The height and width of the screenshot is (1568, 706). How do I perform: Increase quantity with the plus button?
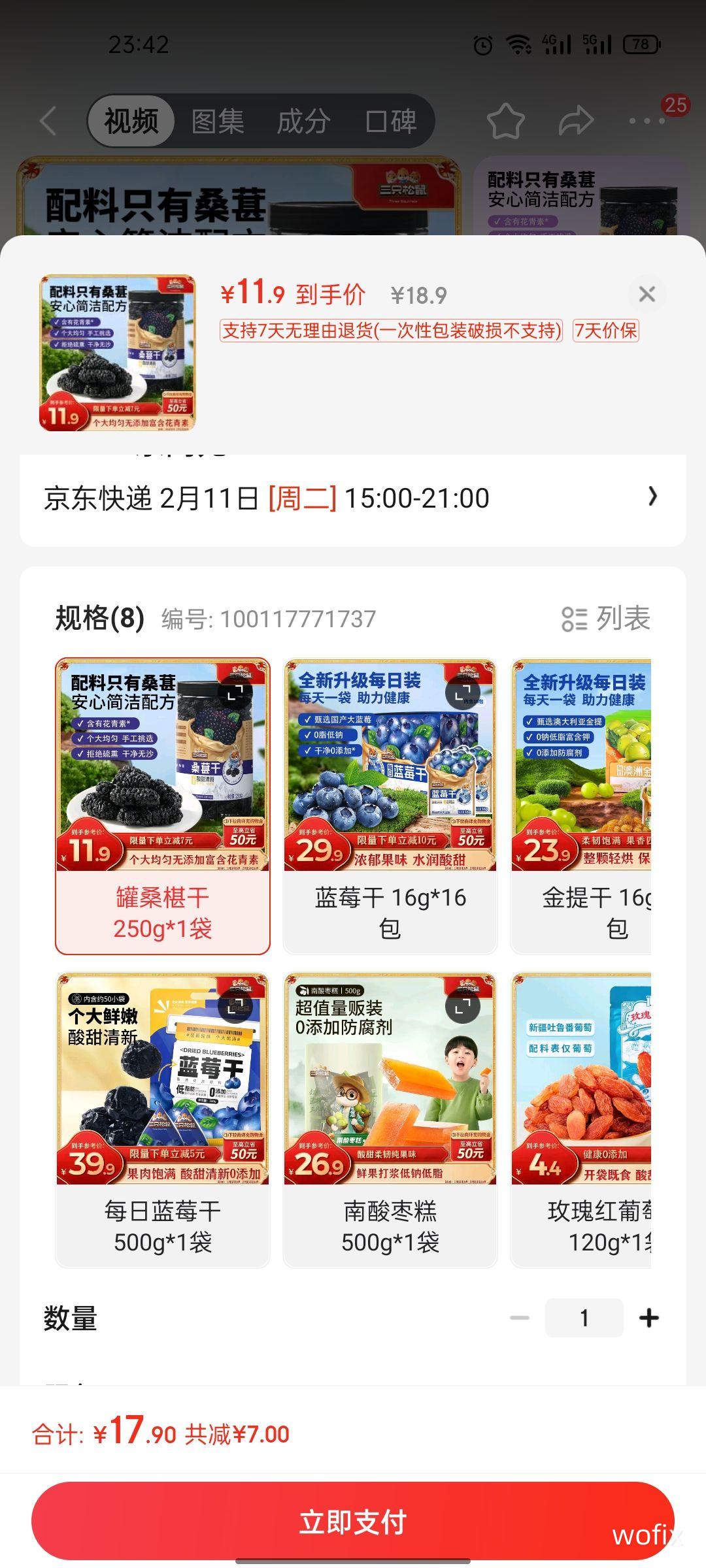pyautogui.click(x=648, y=1318)
